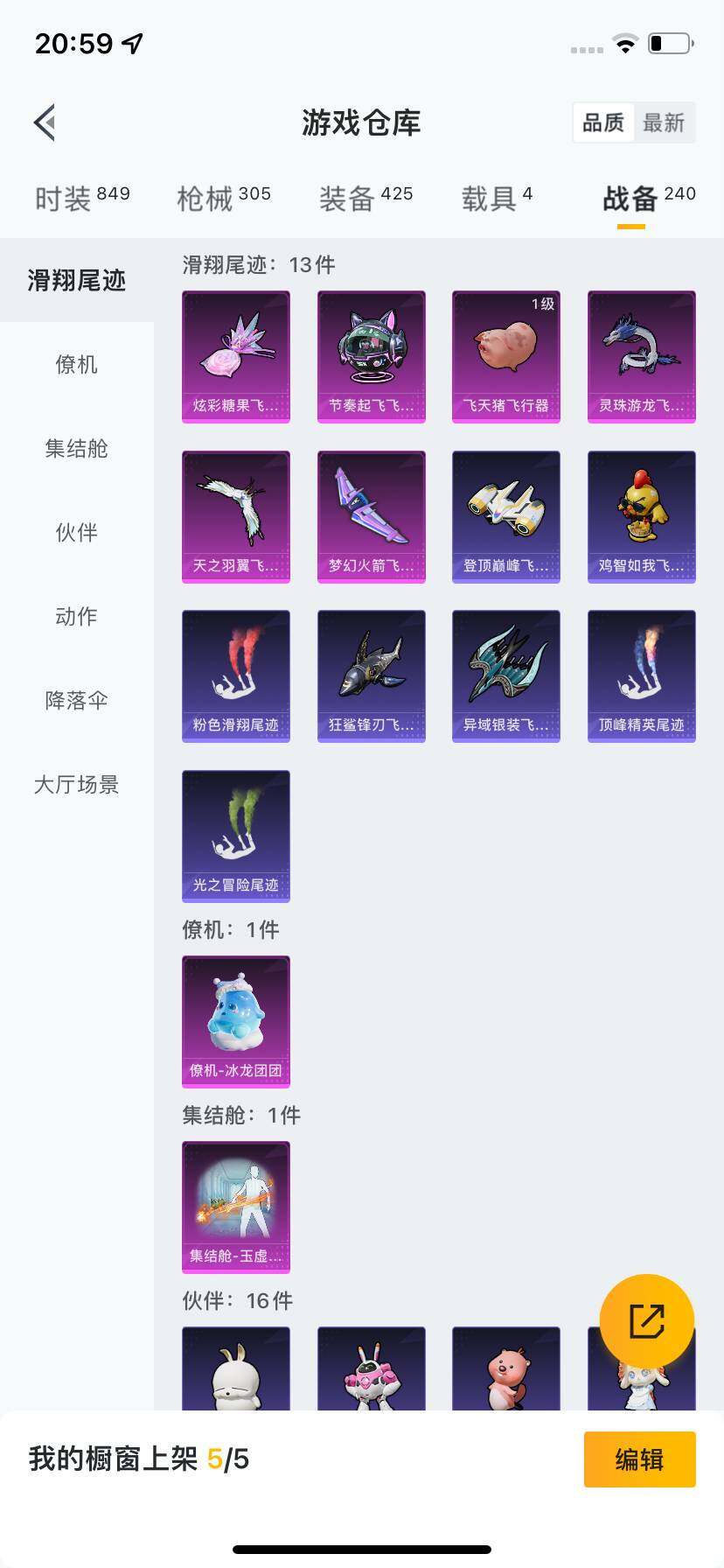Tap the 编辑 button
Image resolution: width=724 pixels, height=1568 pixels.
click(x=639, y=1459)
